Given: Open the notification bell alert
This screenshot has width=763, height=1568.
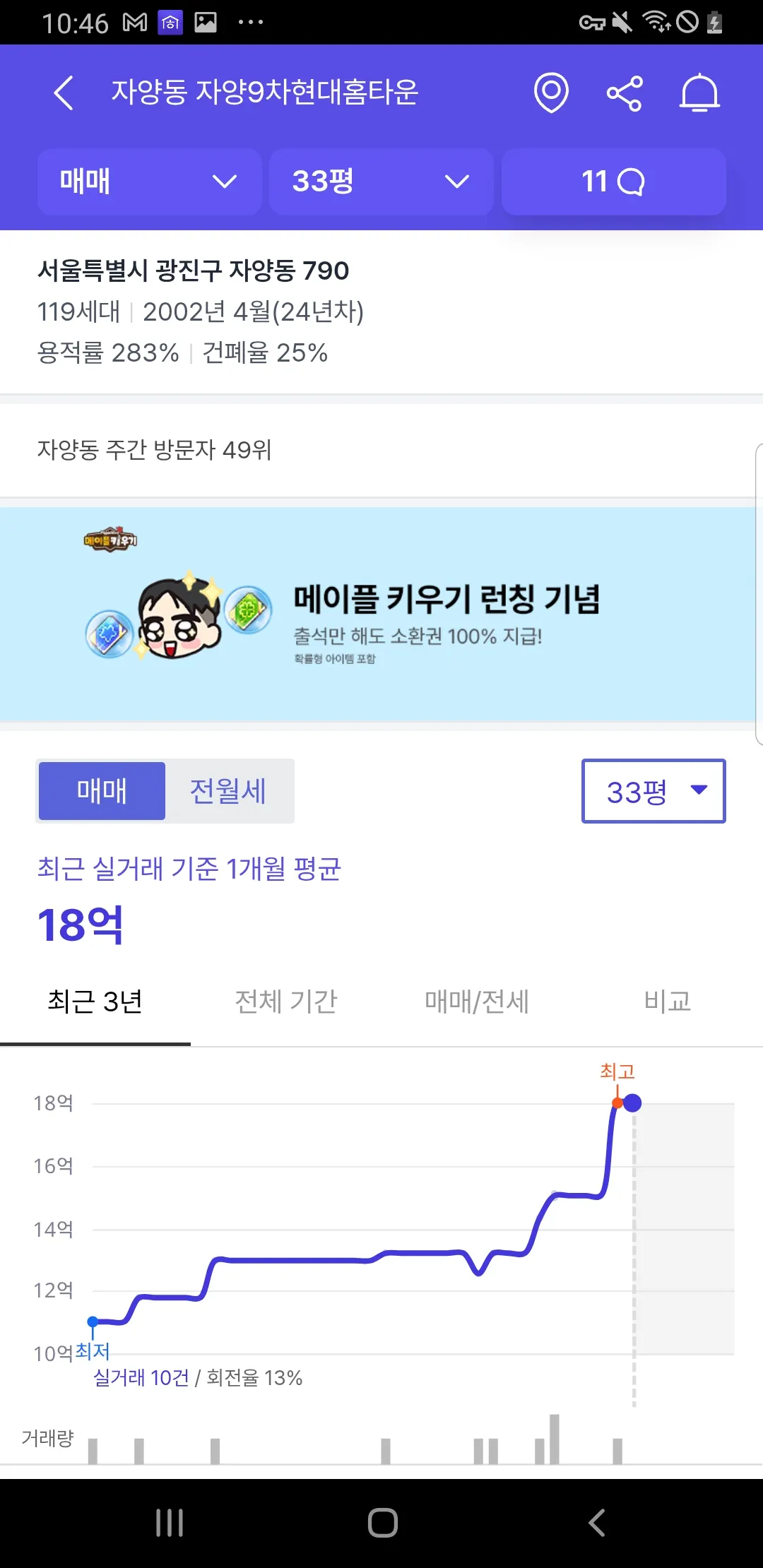Looking at the screenshot, I should (699, 93).
